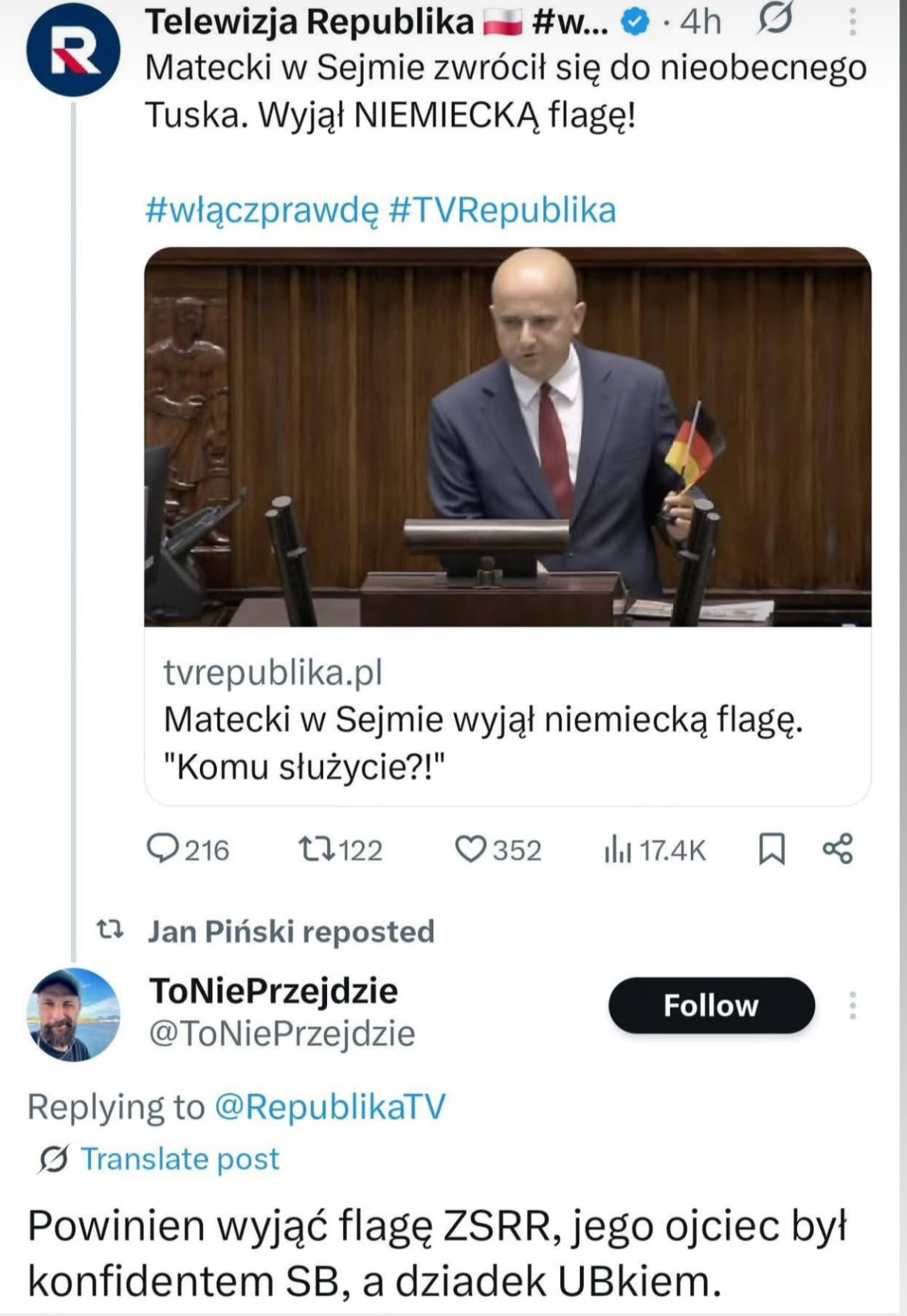Open the #TVRepublika hashtag

pyautogui.click(x=502, y=210)
